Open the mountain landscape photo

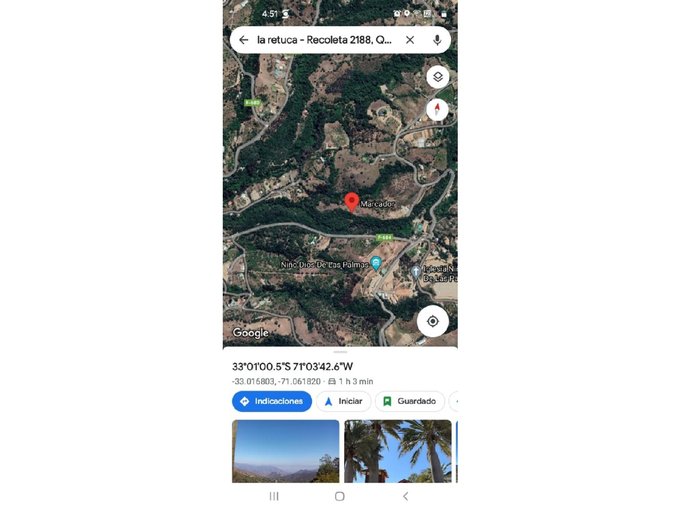[x=285, y=451]
